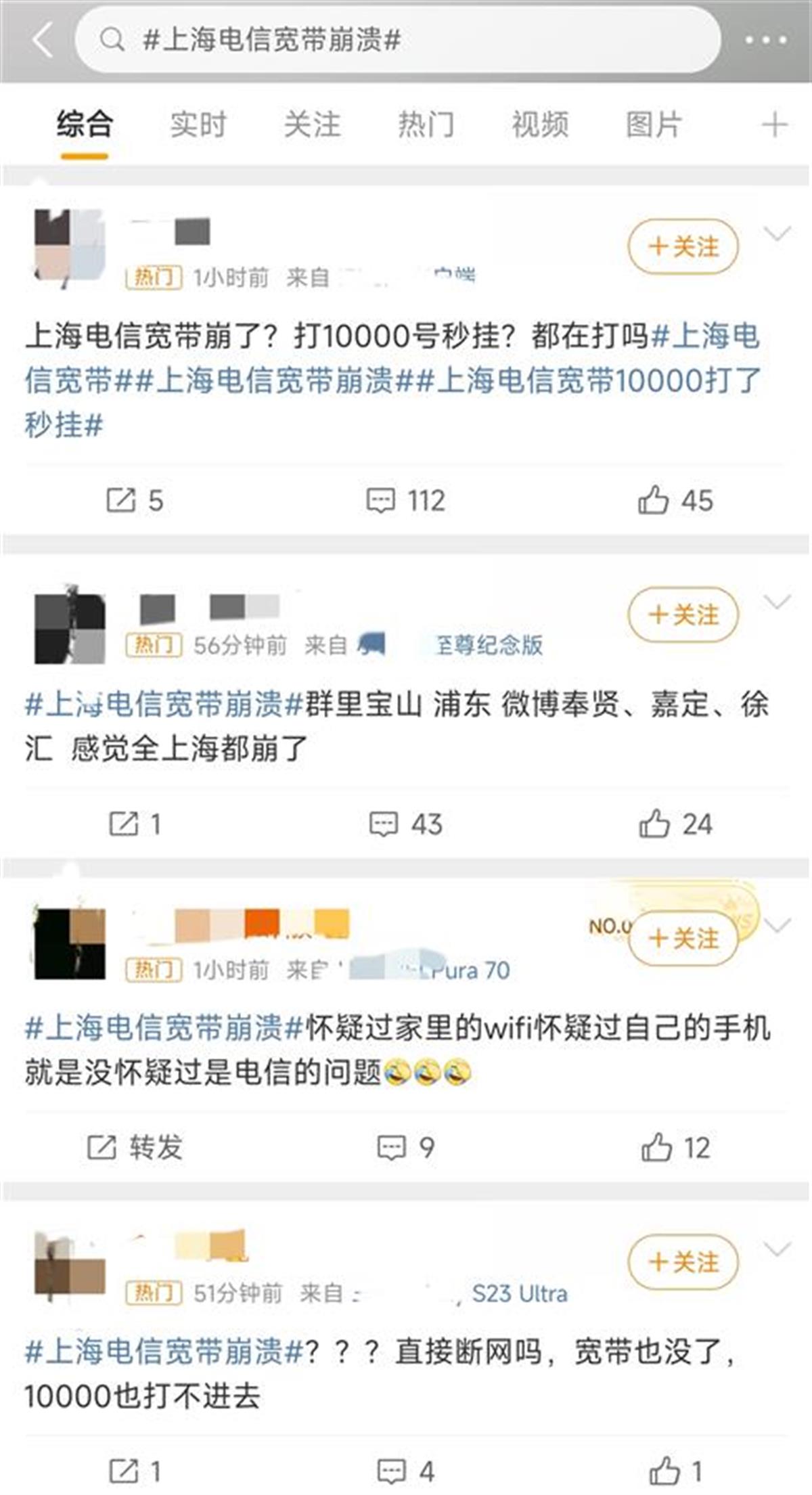Show the 图片 tab
Screen dimensions: 812x1495
pos(653,125)
